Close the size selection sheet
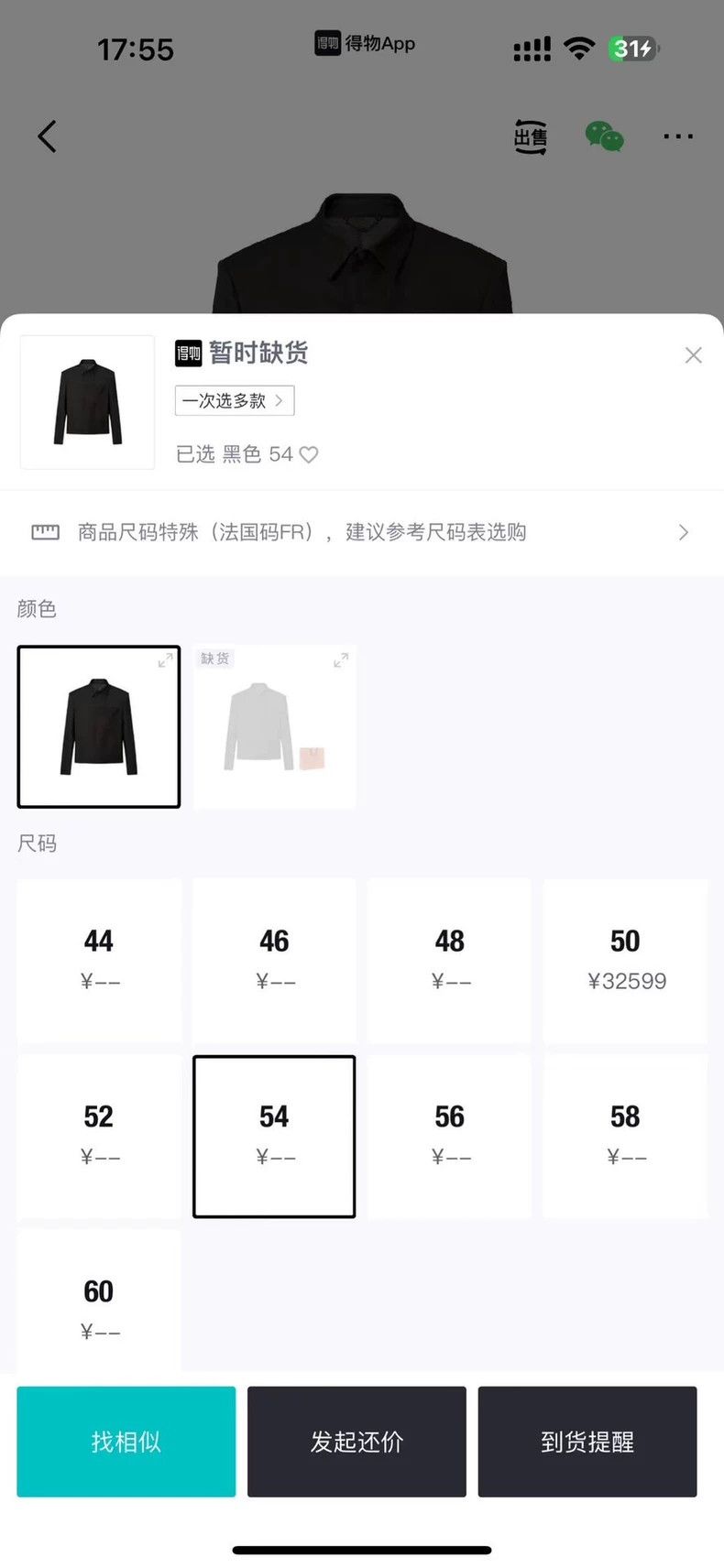This screenshot has height=1568, width=724. pyautogui.click(x=693, y=355)
